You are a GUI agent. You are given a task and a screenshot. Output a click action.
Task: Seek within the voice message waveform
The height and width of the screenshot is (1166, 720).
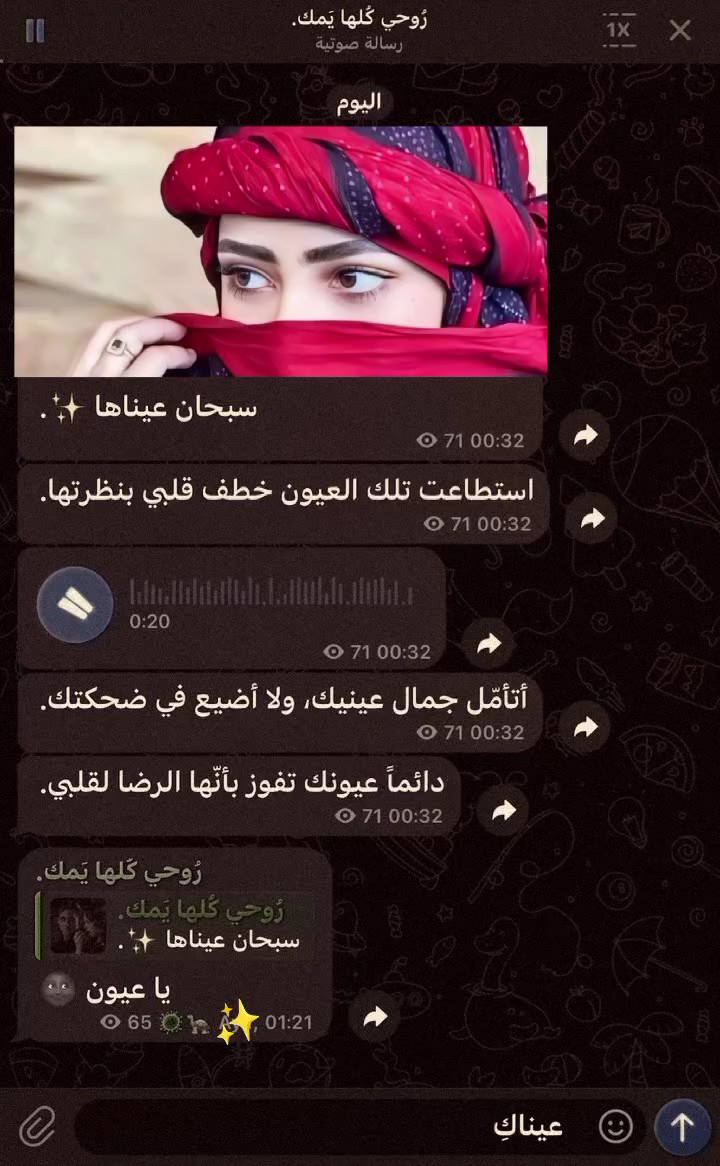pos(270,593)
